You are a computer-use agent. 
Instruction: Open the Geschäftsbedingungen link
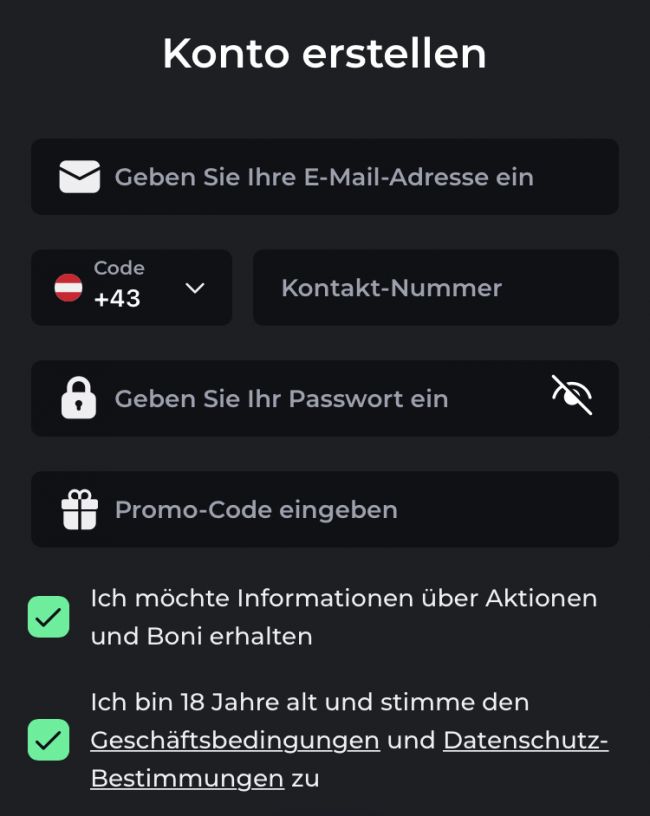click(x=235, y=741)
